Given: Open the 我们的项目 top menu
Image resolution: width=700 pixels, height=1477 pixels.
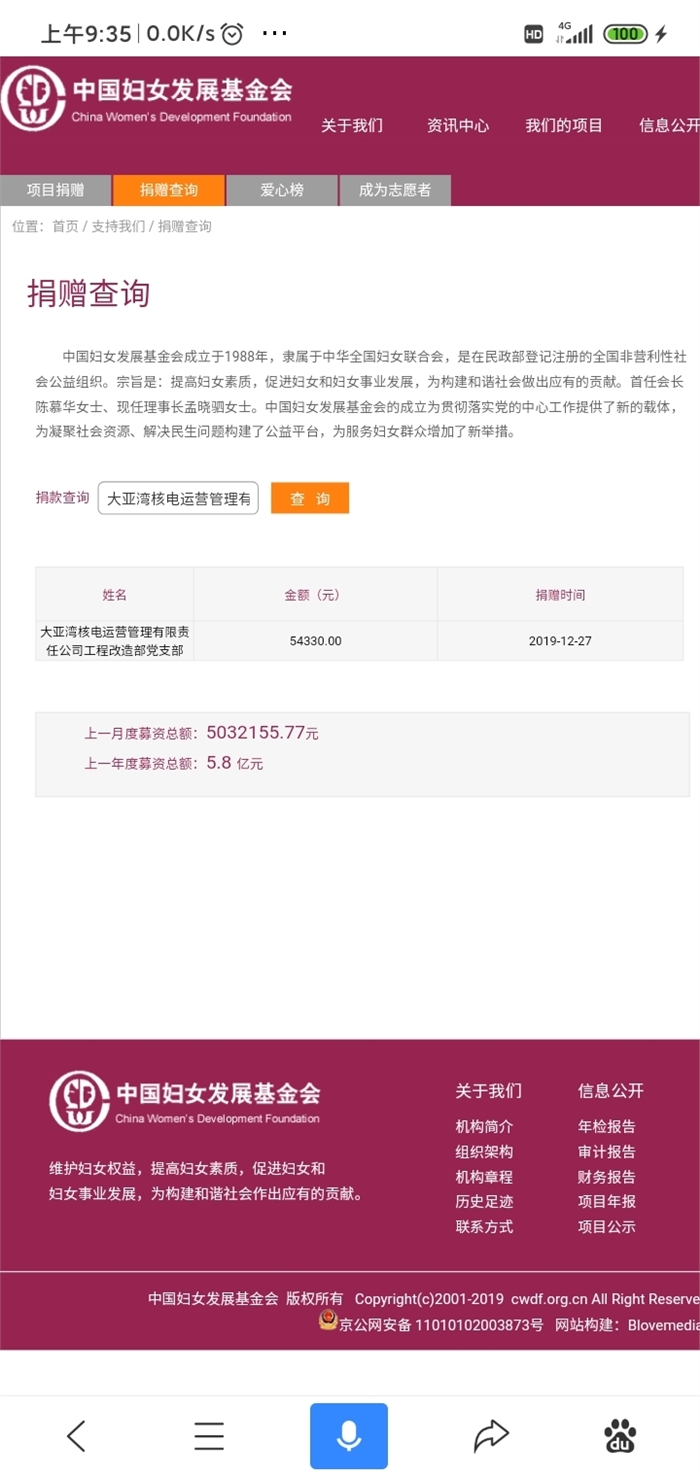Looking at the screenshot, I should (564, 126).
